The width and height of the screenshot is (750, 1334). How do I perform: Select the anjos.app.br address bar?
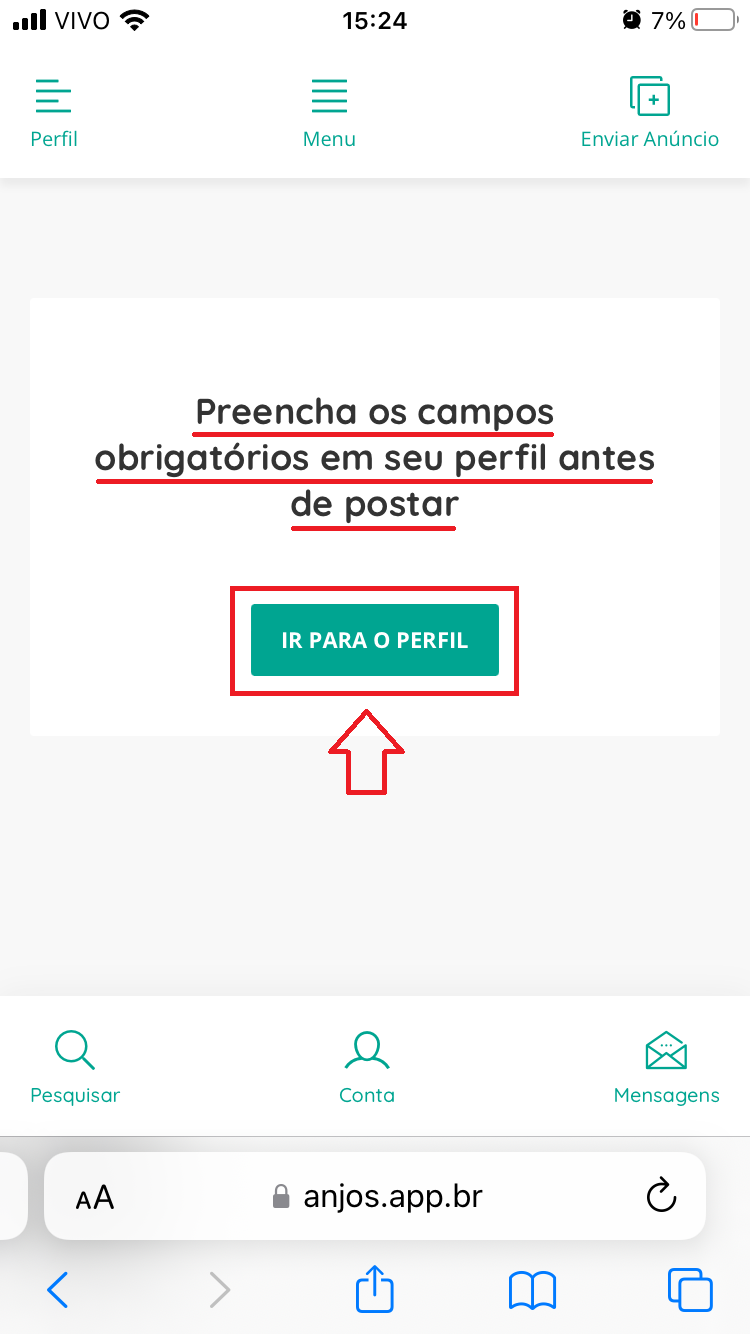coord(378,1197)
